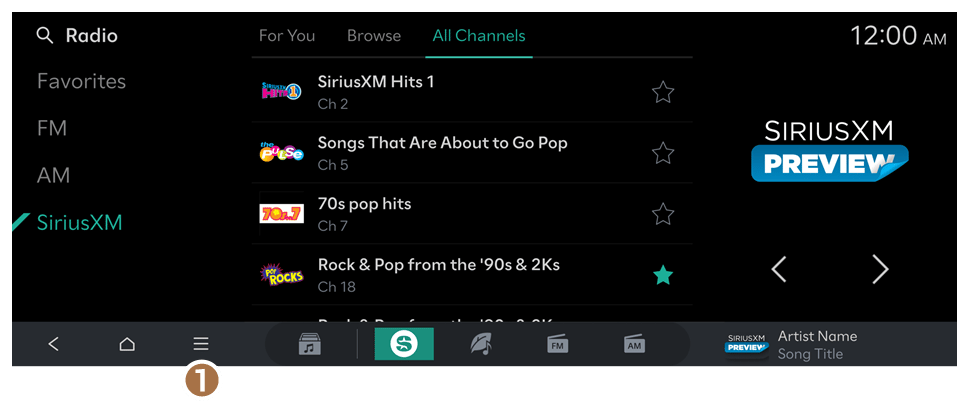Go to the home screen
Viewport: 969px width, 417px height.
pos(127,344)
